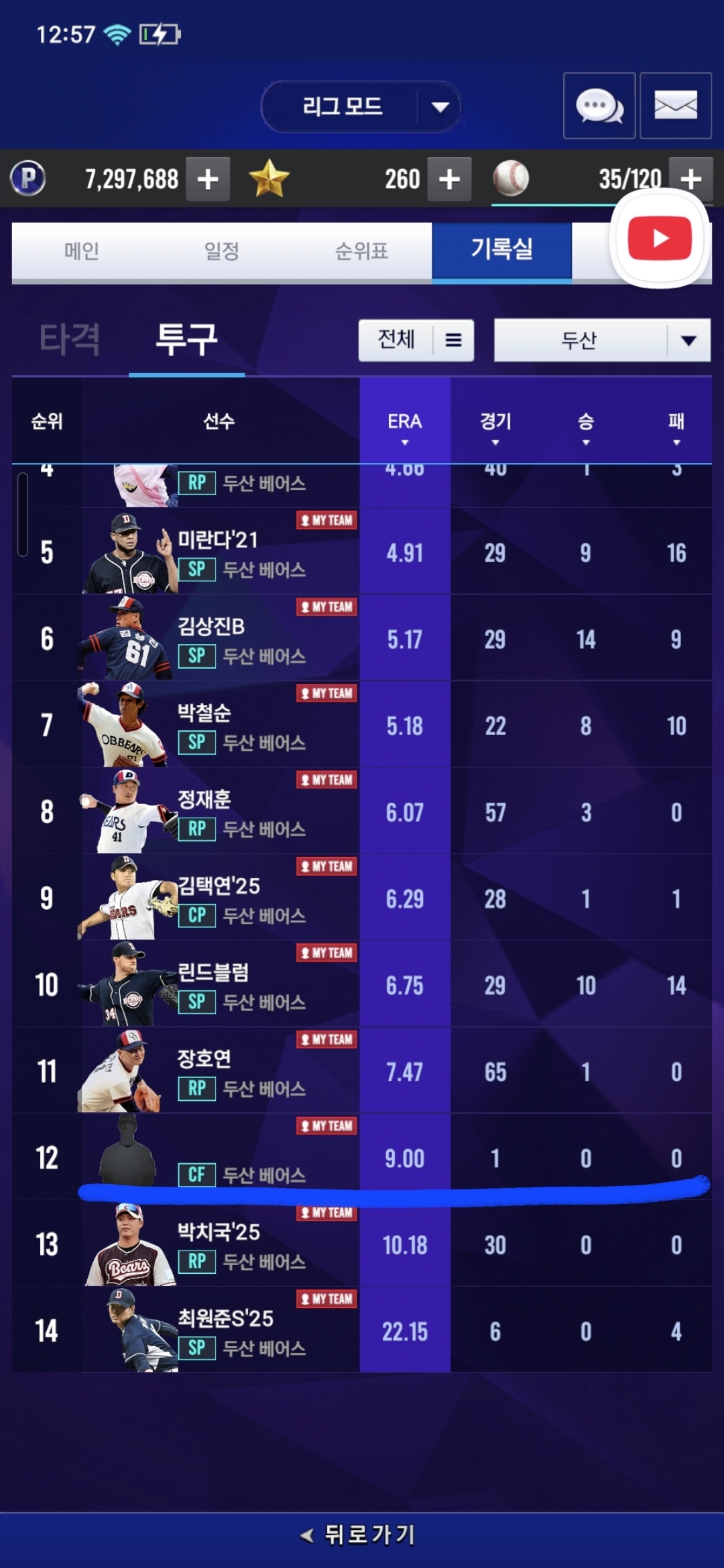Sort pitchers by 승 wins
This screenshot has height=1568, width=724.
click(x=585, y=428)
